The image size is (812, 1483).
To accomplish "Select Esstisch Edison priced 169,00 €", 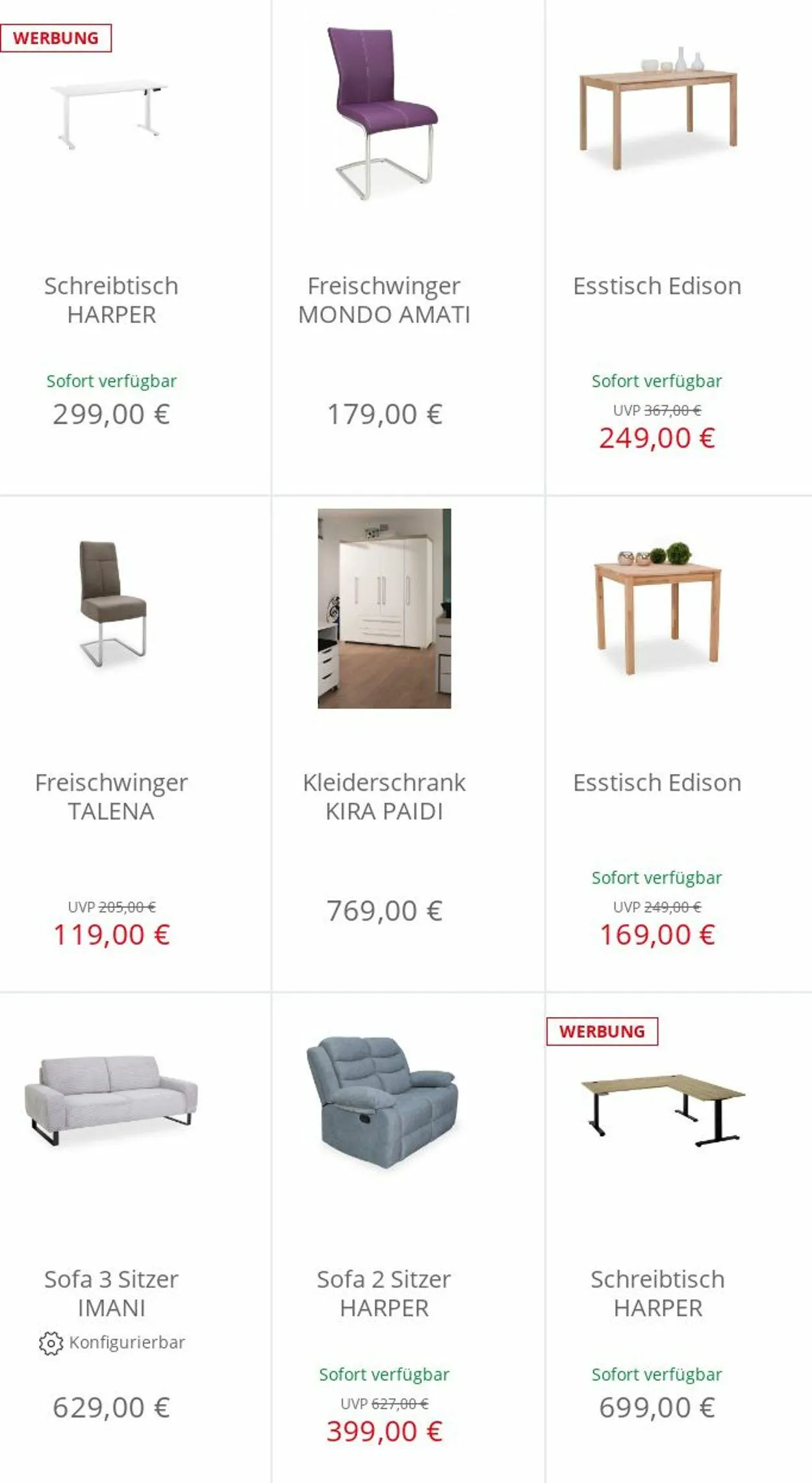I will (657, 782).
